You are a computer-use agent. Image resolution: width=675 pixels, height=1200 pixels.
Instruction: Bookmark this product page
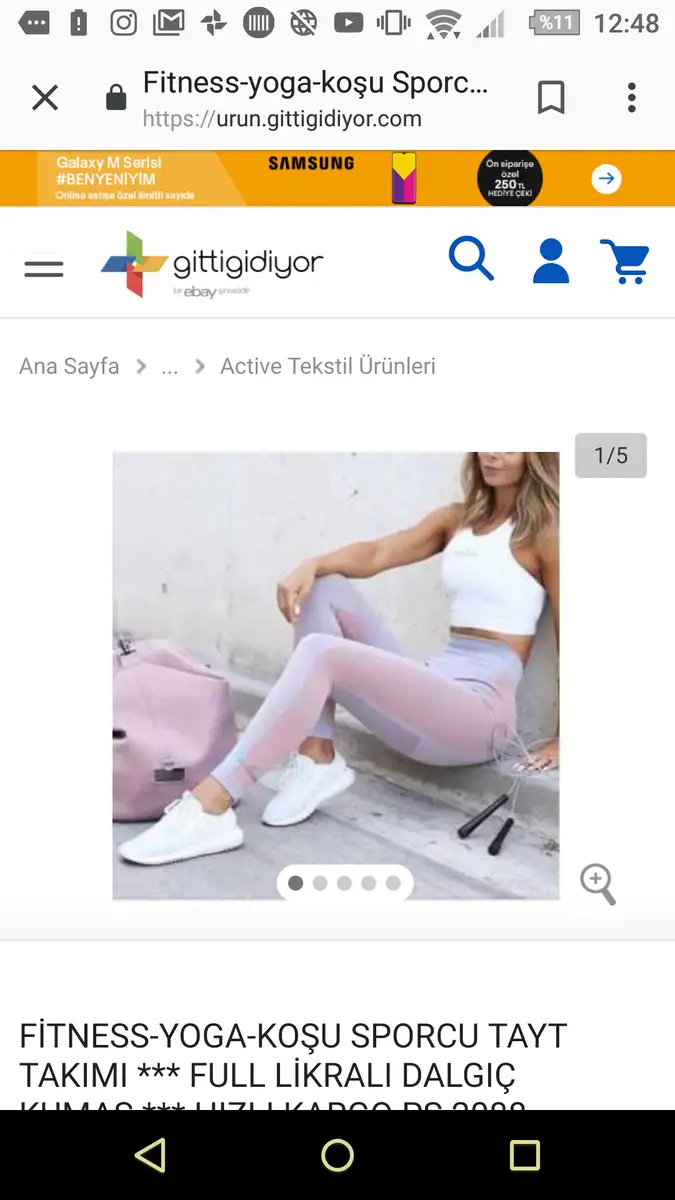coord(551,98)
